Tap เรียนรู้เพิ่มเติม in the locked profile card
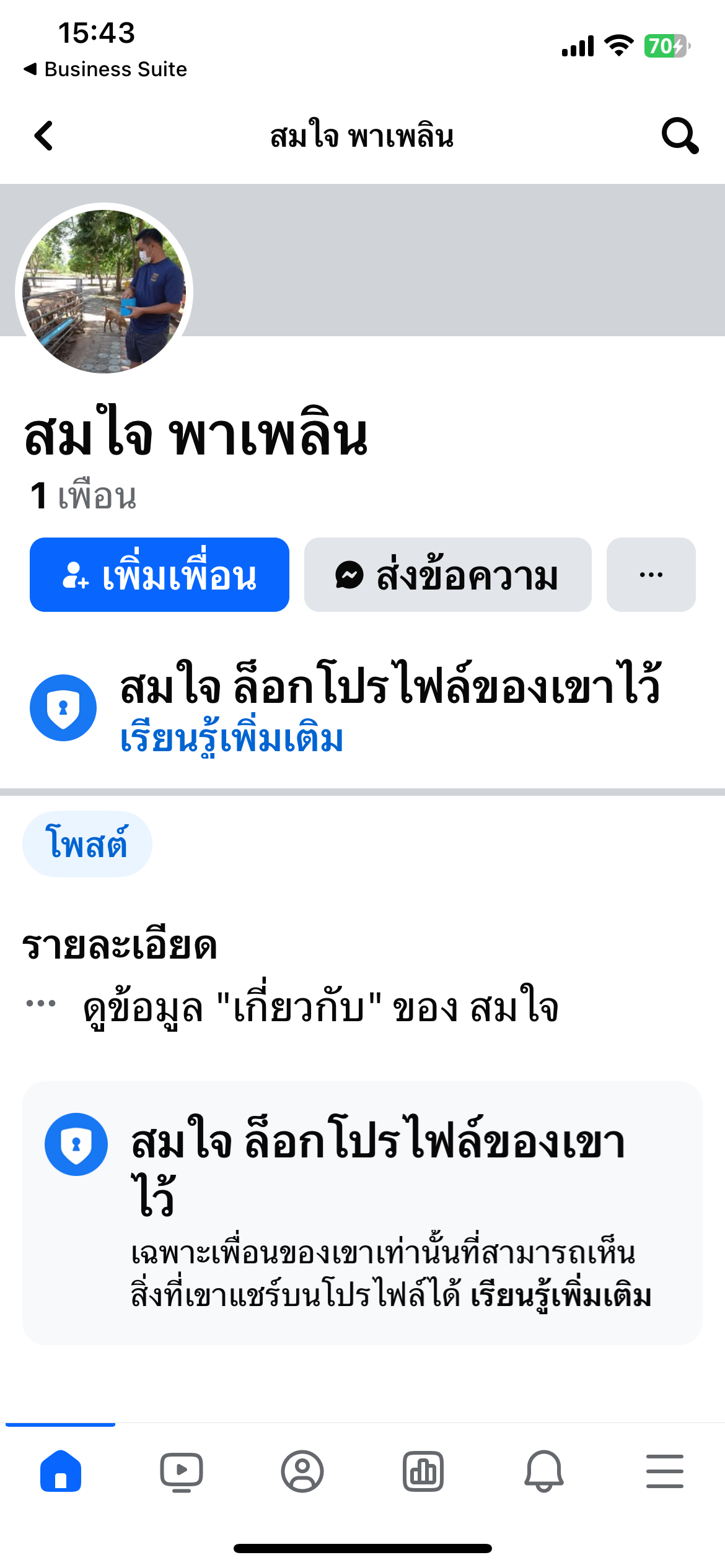The width and height of the screenshot is (725, 1568). click(561, 1296)
